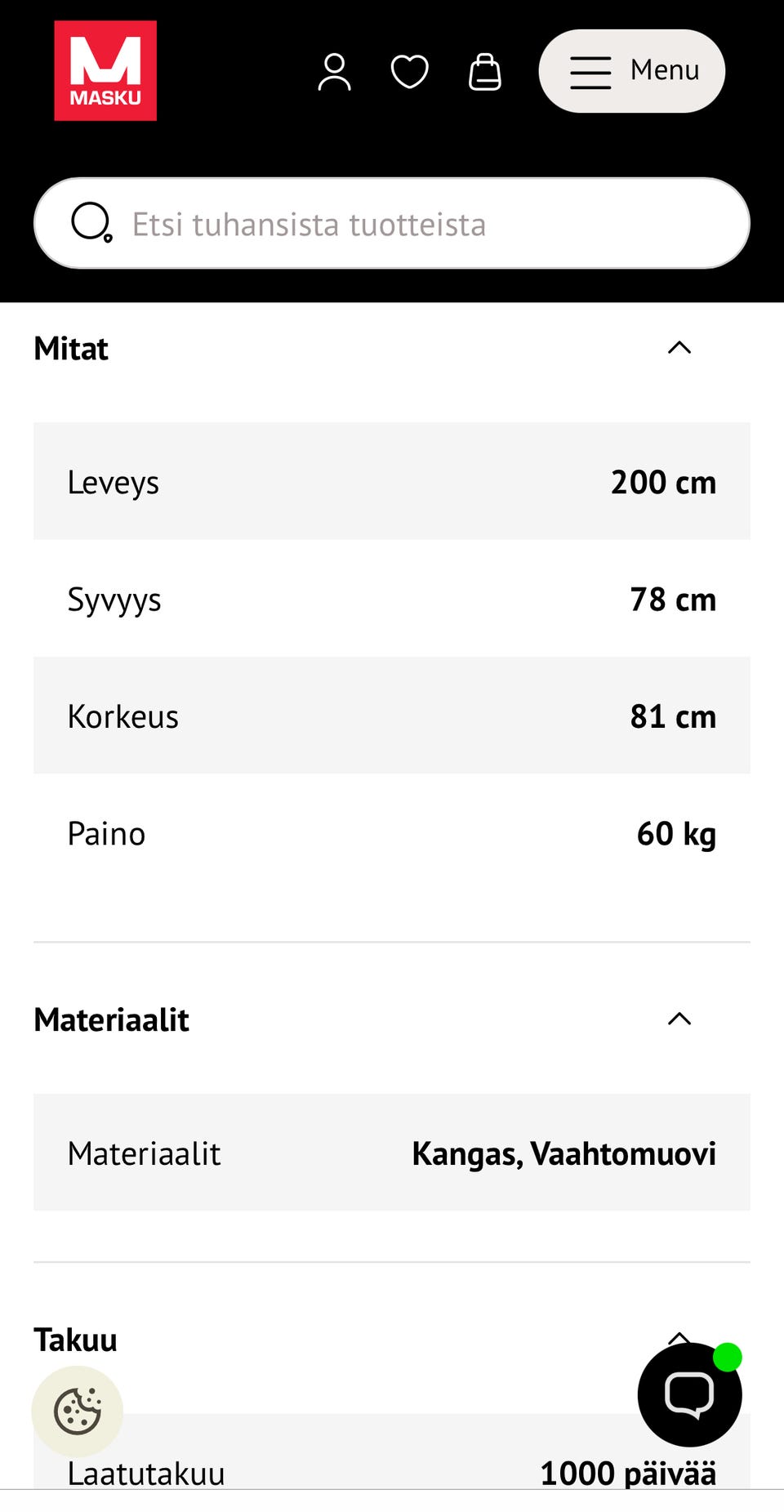
Task: Select the Paino 60 kg row
Action: tap(392, 833)
